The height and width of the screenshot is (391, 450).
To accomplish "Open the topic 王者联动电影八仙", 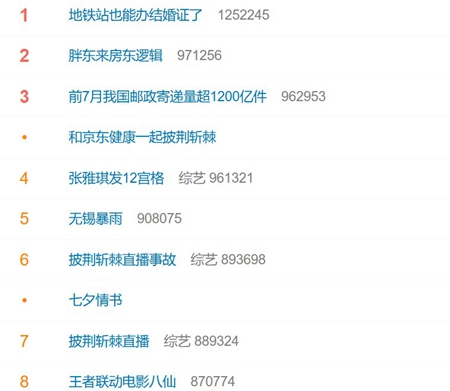I will click(x=122, y=382).
